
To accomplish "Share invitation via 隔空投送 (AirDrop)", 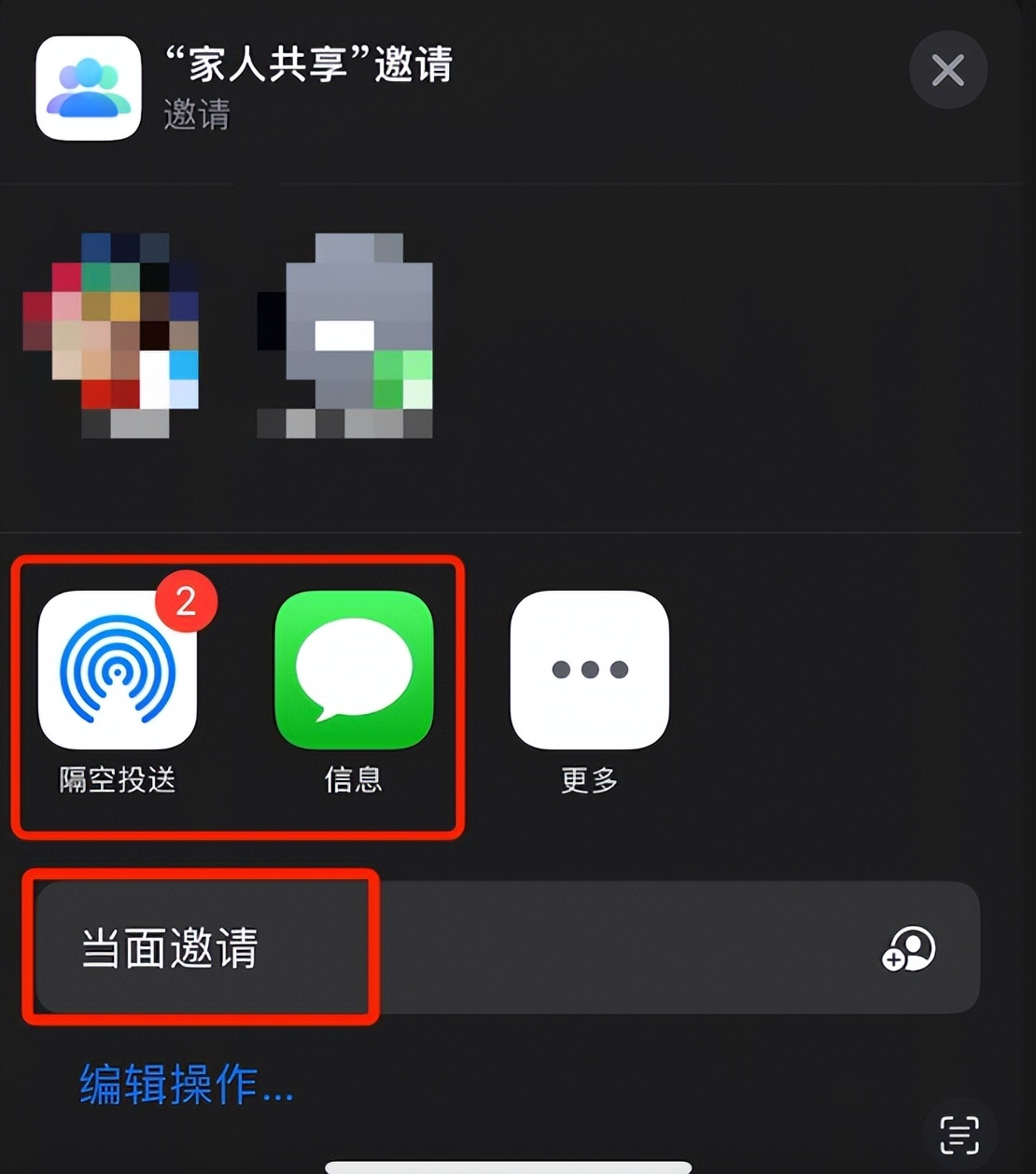I will 118,670.
